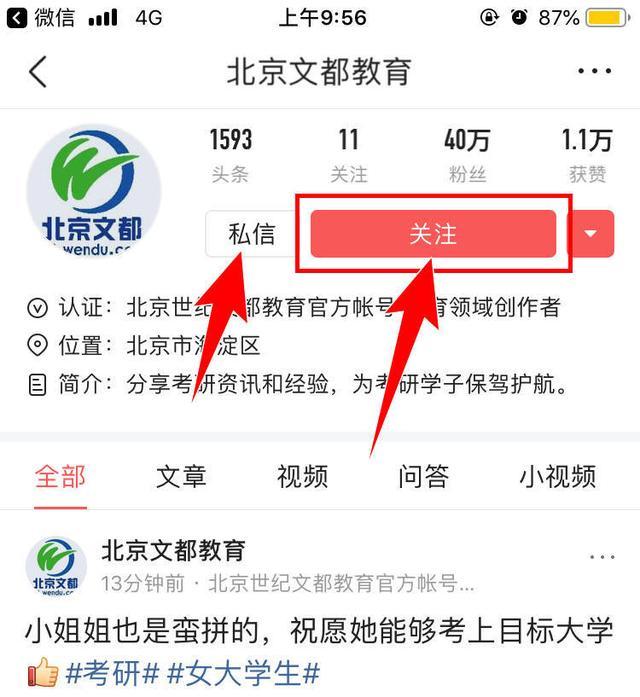
Task: Expand the dropdown arrow beside 关注
Action: (x=590, y=234)
